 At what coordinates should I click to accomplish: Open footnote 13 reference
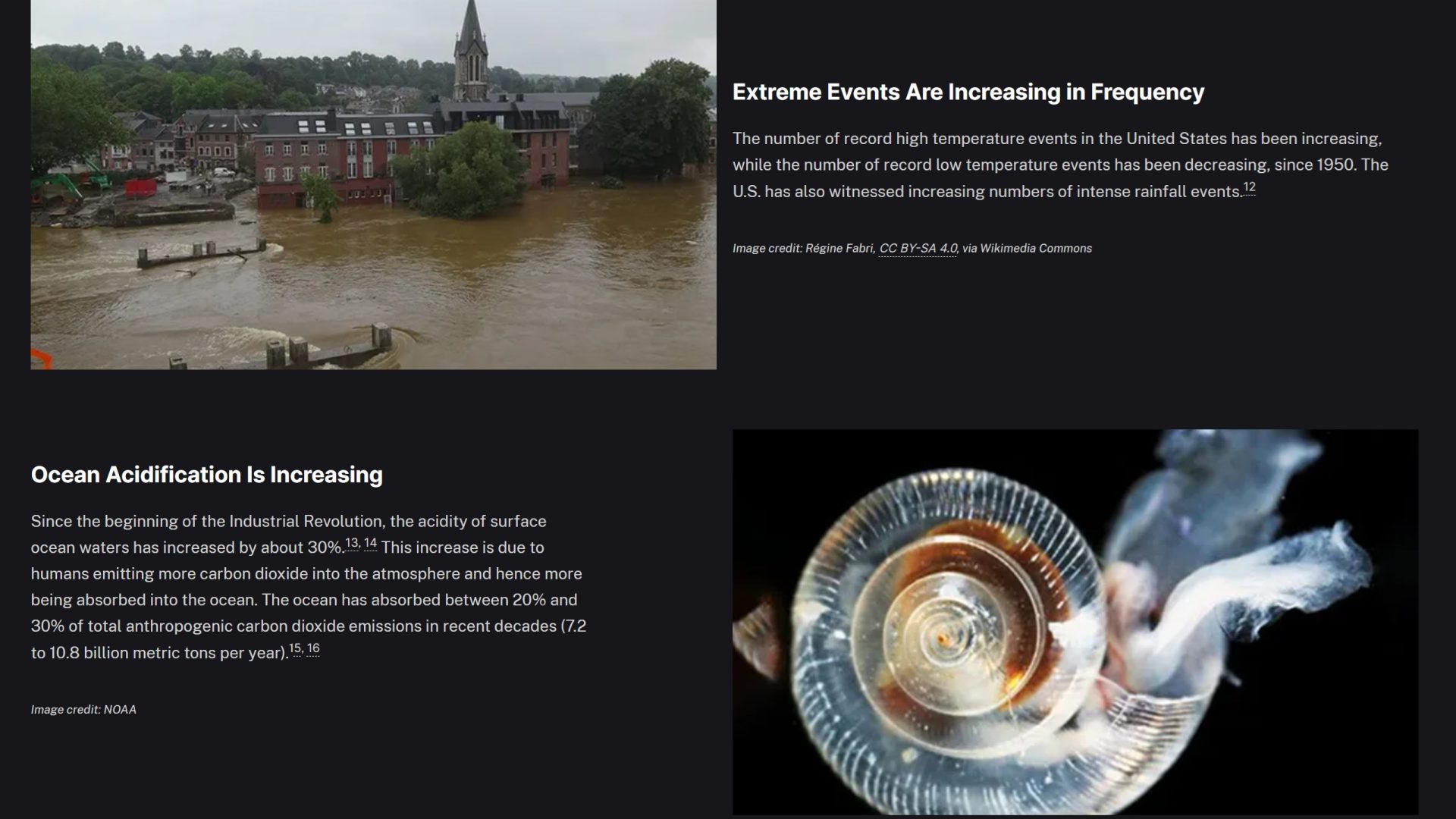[x=352, y=543]
